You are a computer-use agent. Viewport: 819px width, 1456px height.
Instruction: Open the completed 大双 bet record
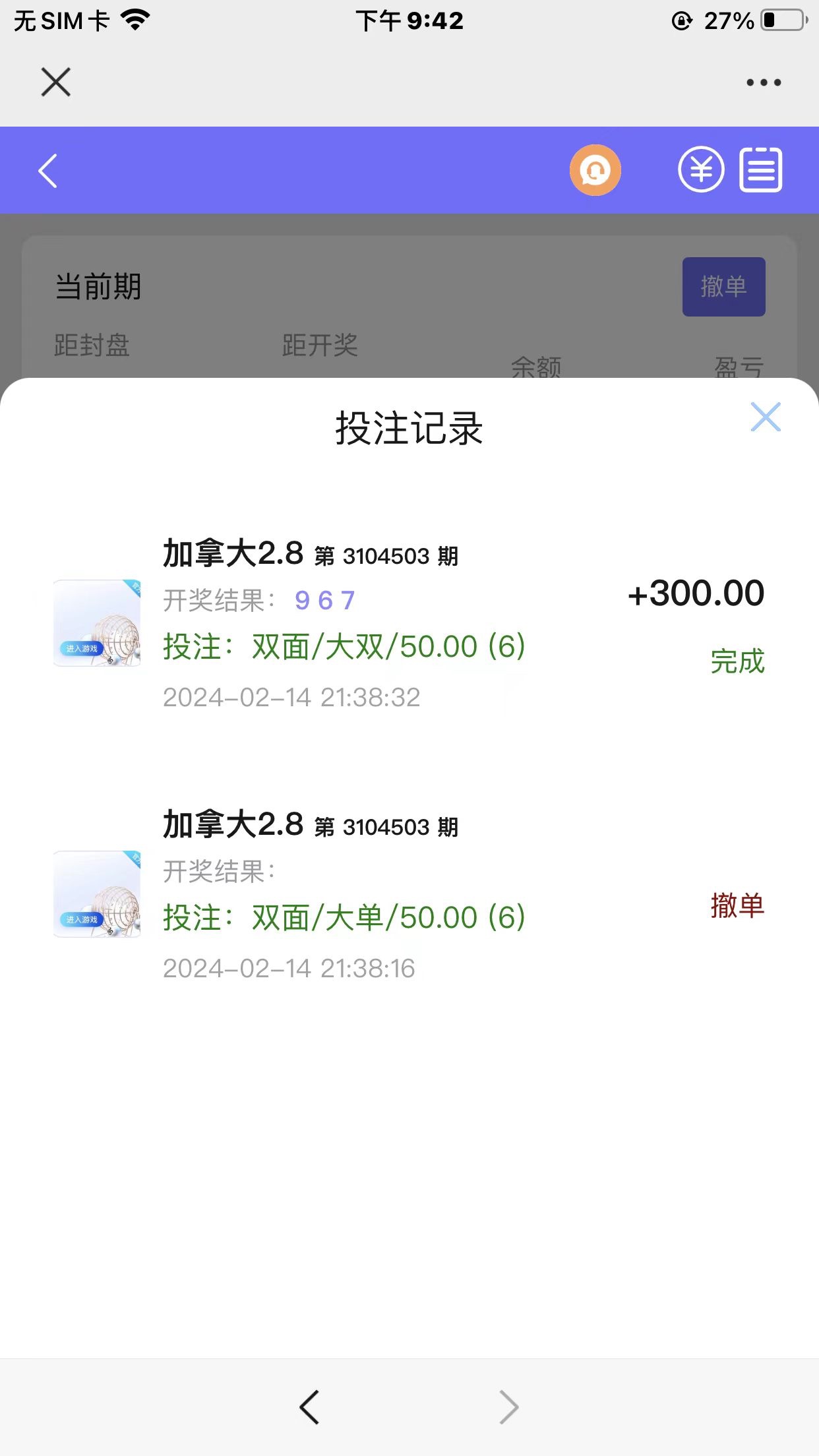click(409, 623)
